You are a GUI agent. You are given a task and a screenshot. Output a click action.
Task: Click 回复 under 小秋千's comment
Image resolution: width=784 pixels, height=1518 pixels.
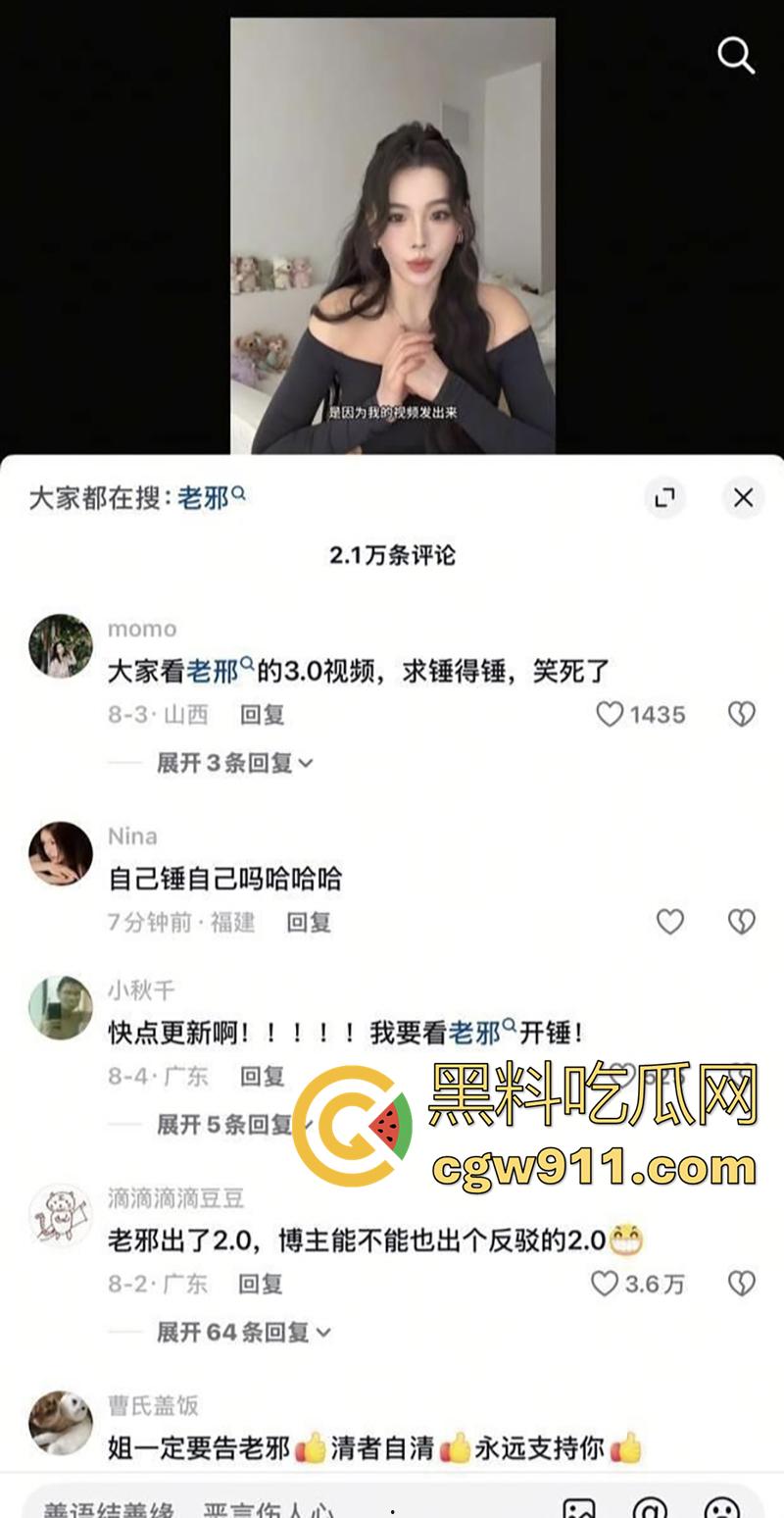[258, 1075]
